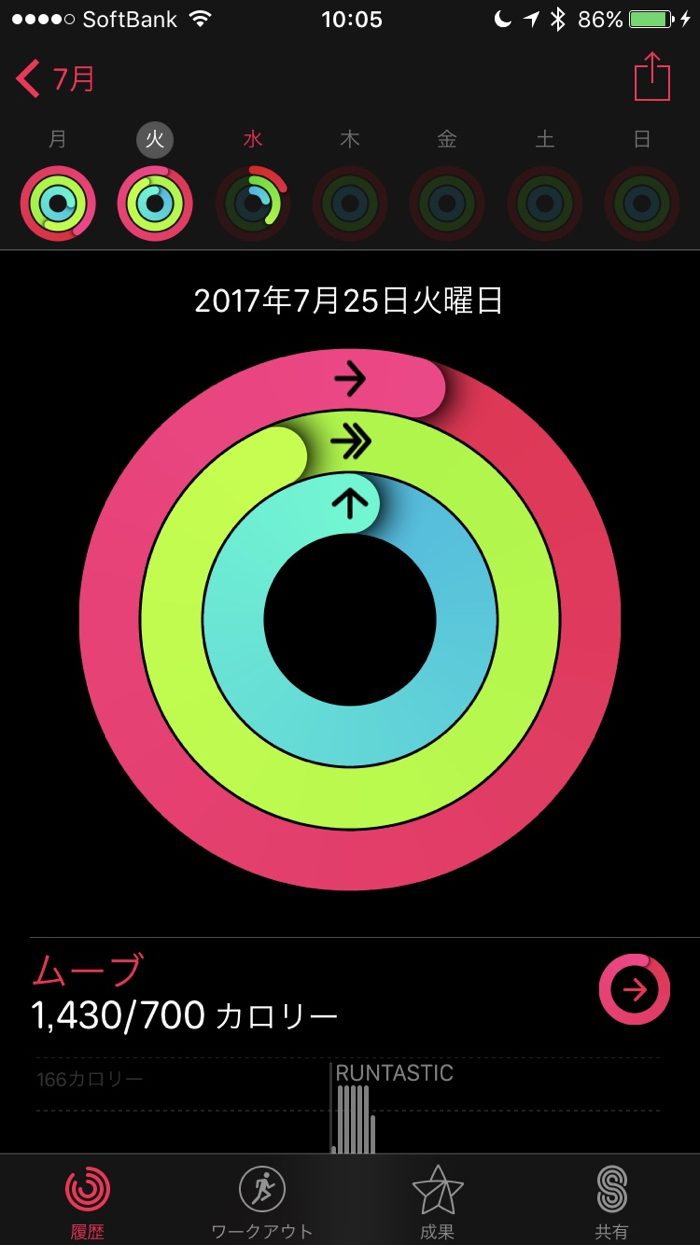Select Wednesday's activity rings
The image size is (700, 1245).
coord(252,203)
